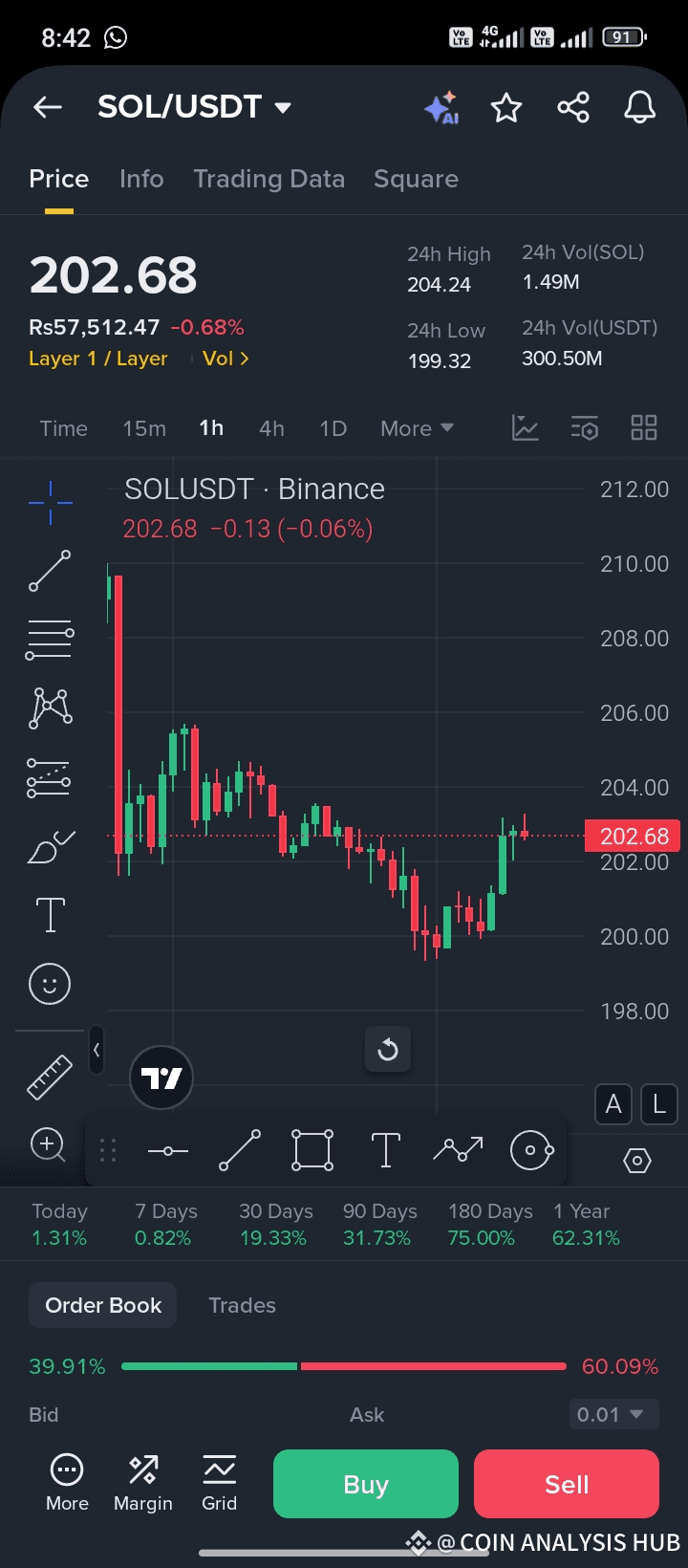
Task: Share this trading pair
Action: pos(573,107)
